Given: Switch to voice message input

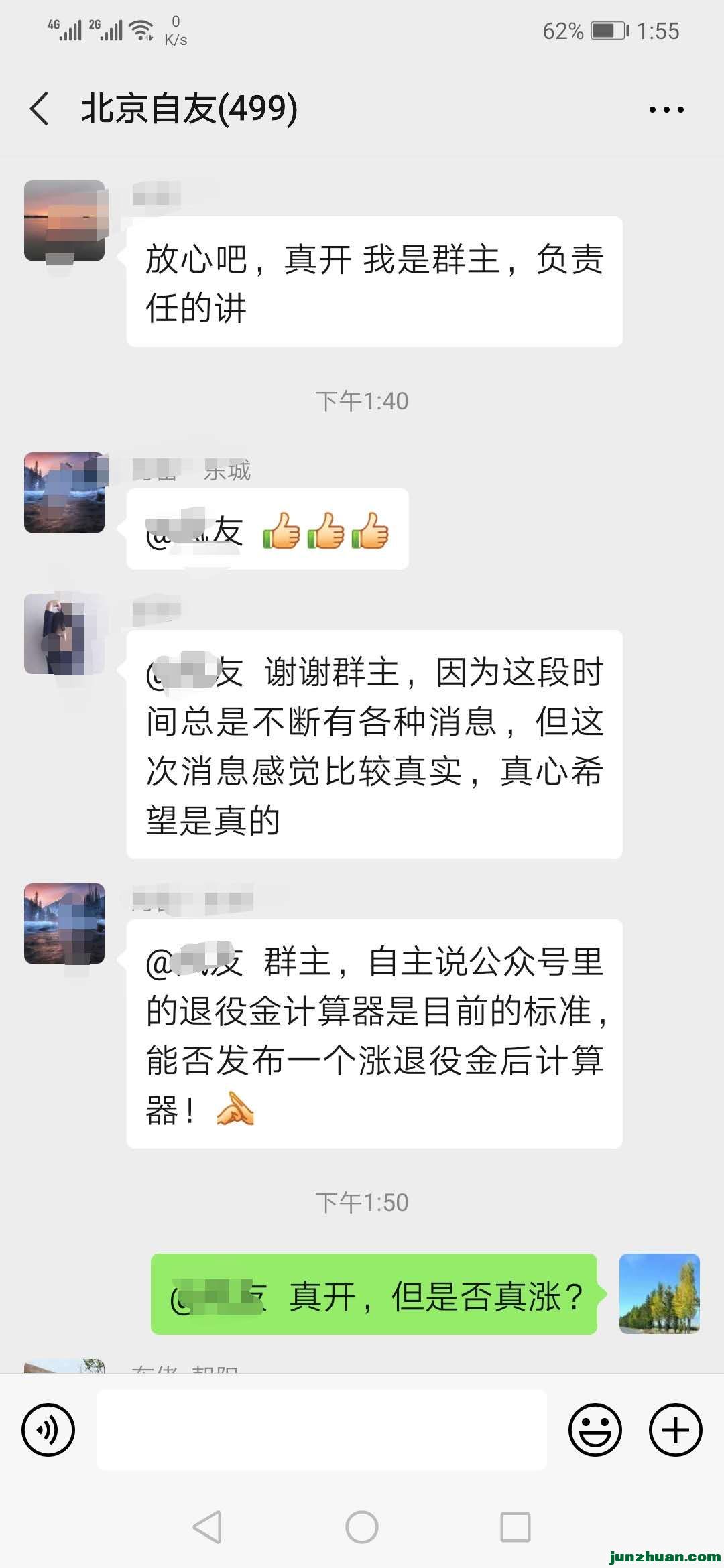Looking at the screenshot, I should 48,1430.
